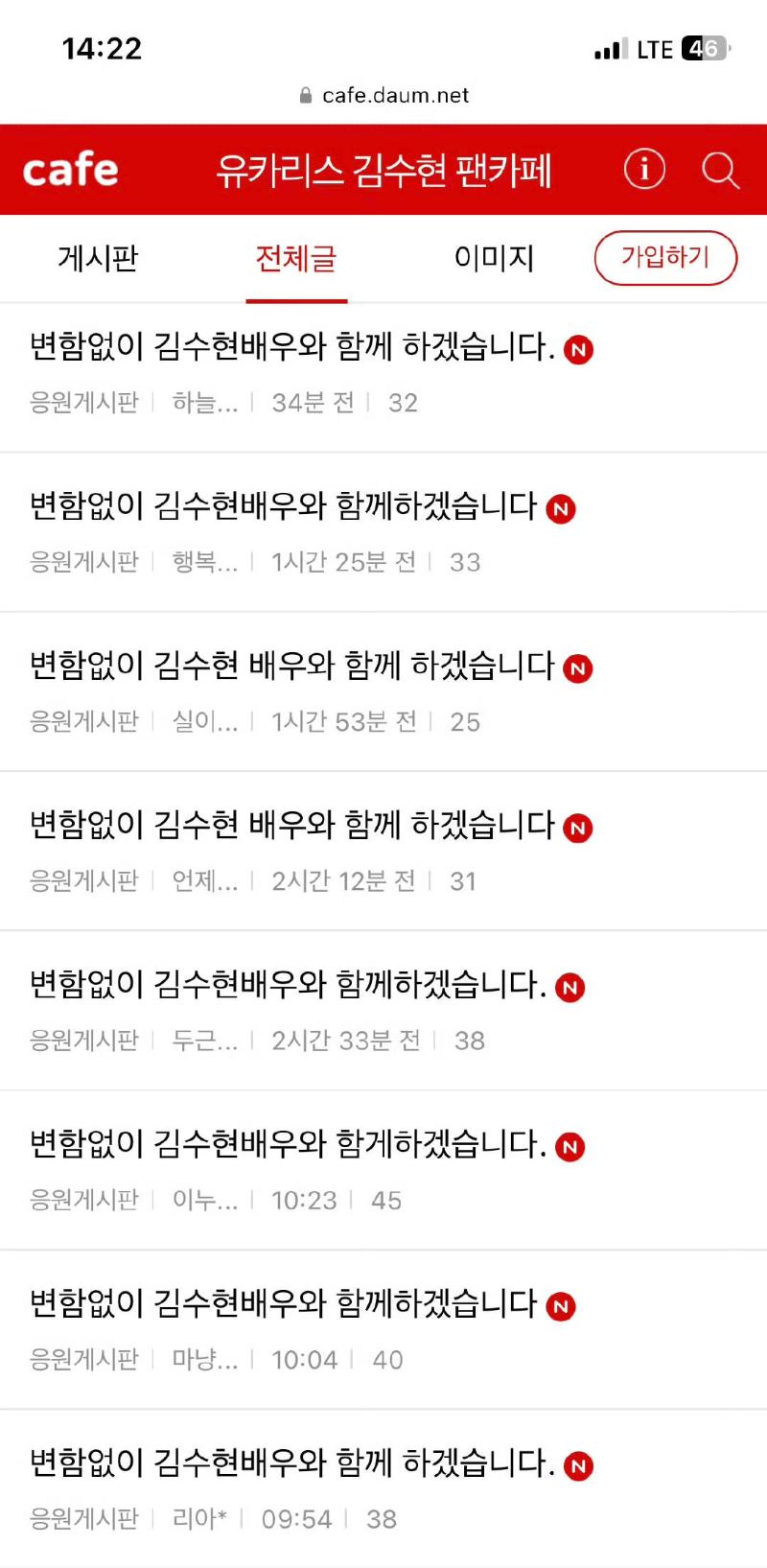Open the post by 리아* at 09:54
The height and width of the screenshot is (1568, 767).
(x=292, y=1463)
